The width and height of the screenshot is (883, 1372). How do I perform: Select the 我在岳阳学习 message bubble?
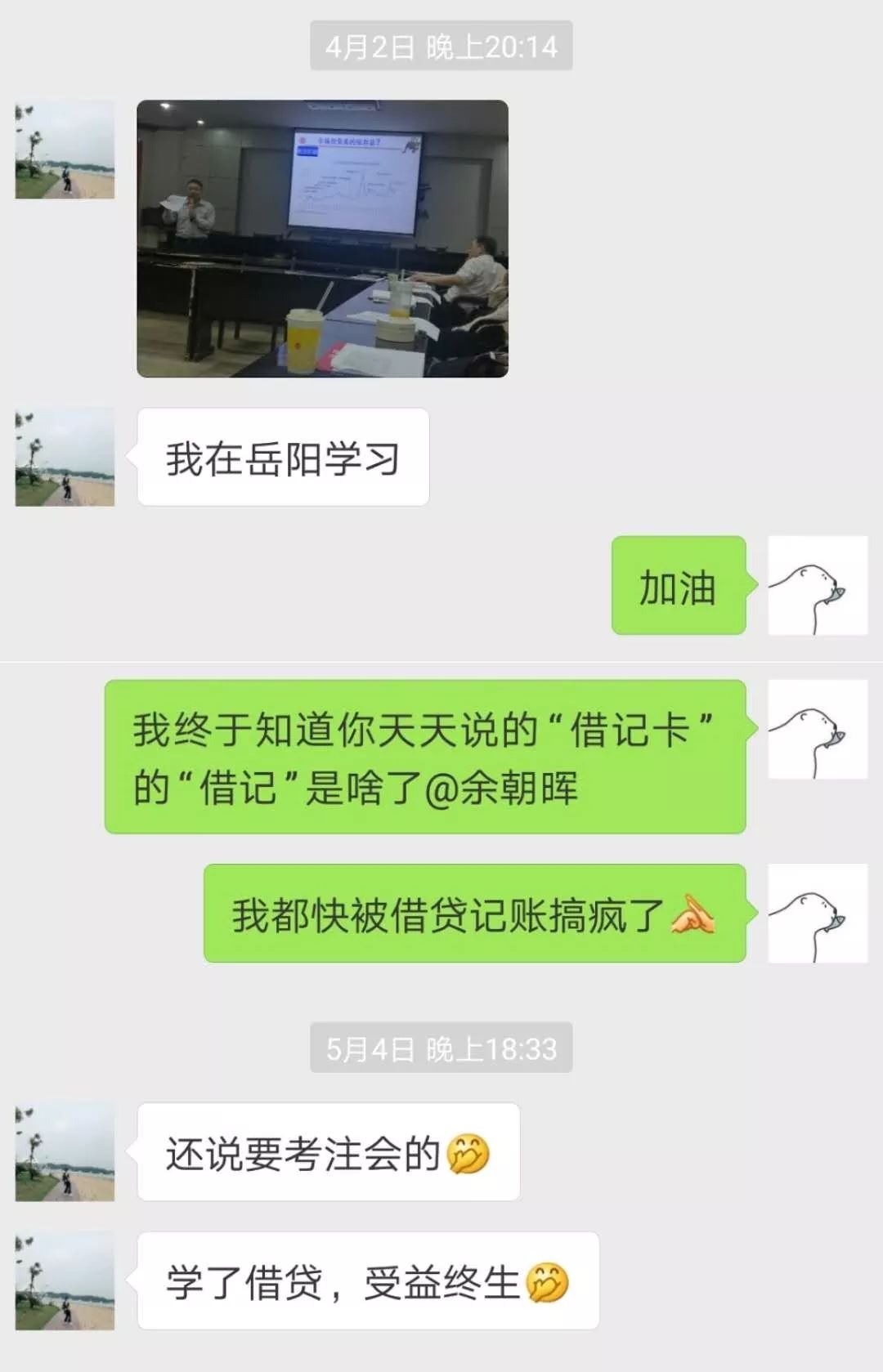282,456
